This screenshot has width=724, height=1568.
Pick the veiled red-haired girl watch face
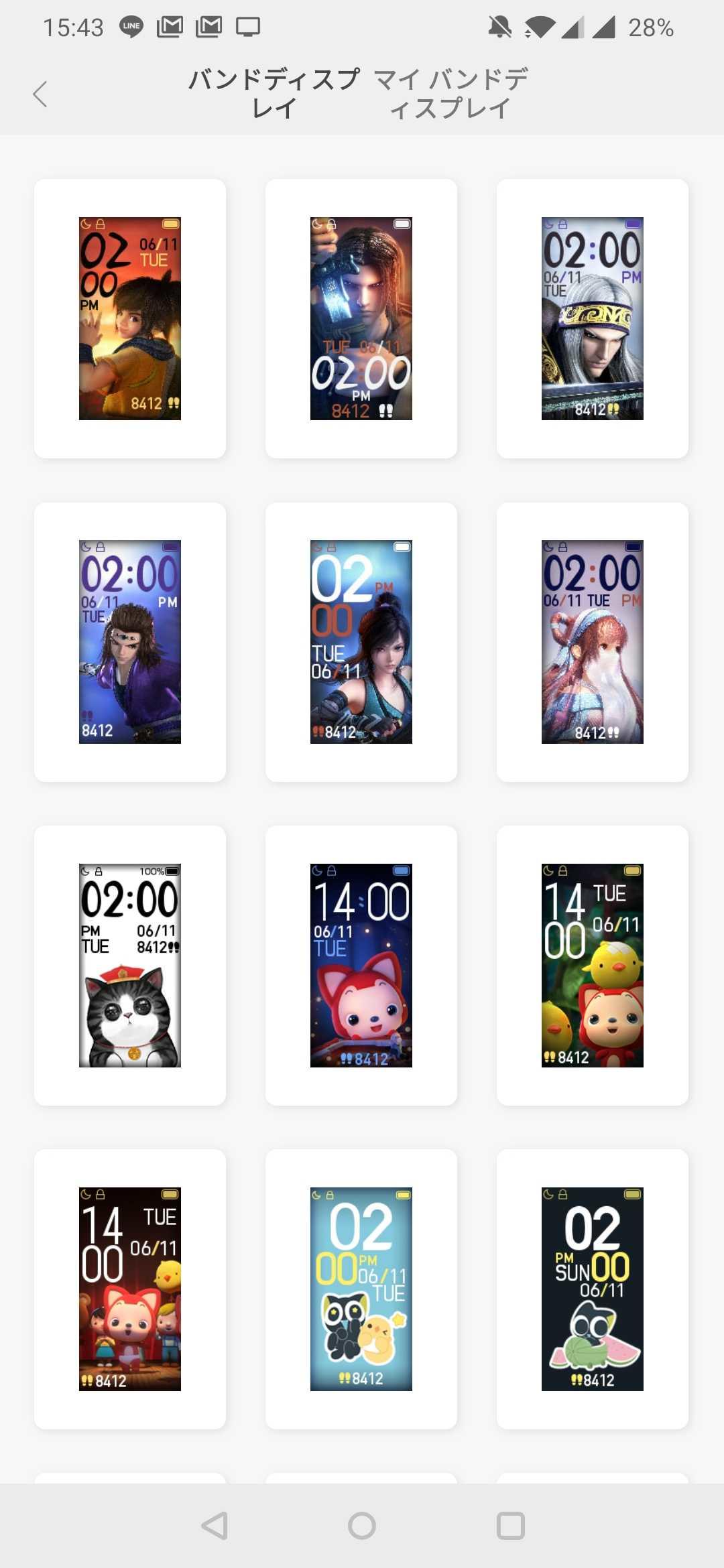pos(593,642)
